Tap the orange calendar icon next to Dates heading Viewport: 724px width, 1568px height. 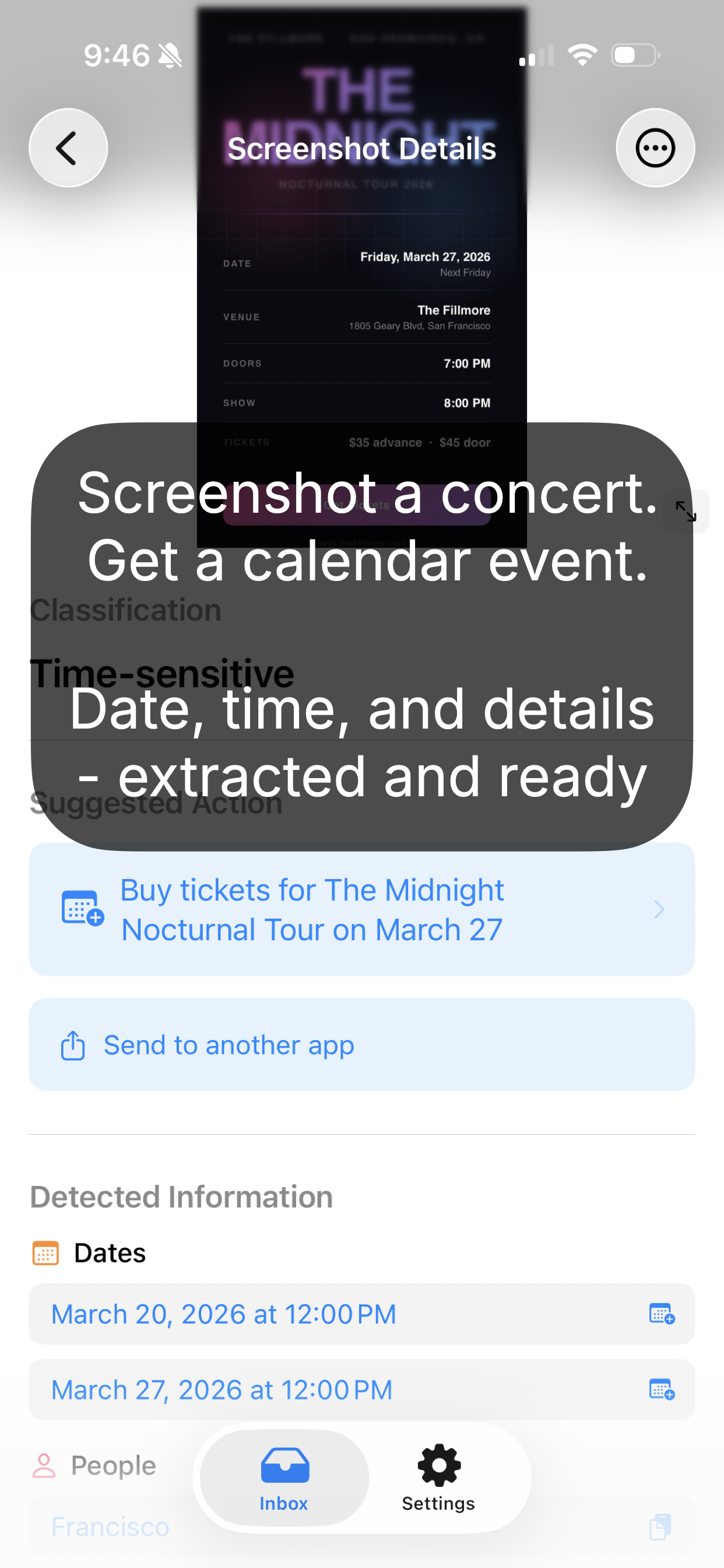click(x=45, y=1252)
